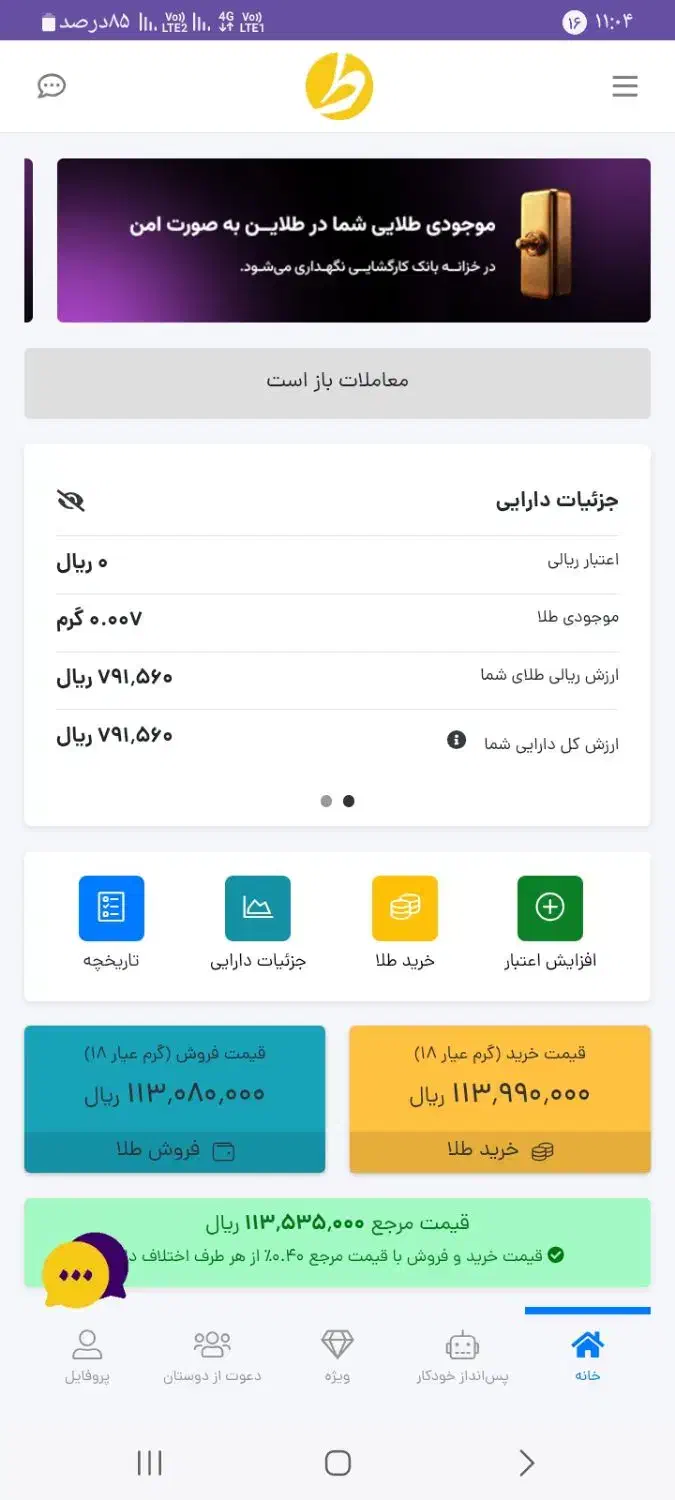The image size is (675, 1500).
Task: Tap the system home button
Action: [x=338, y=1463]
